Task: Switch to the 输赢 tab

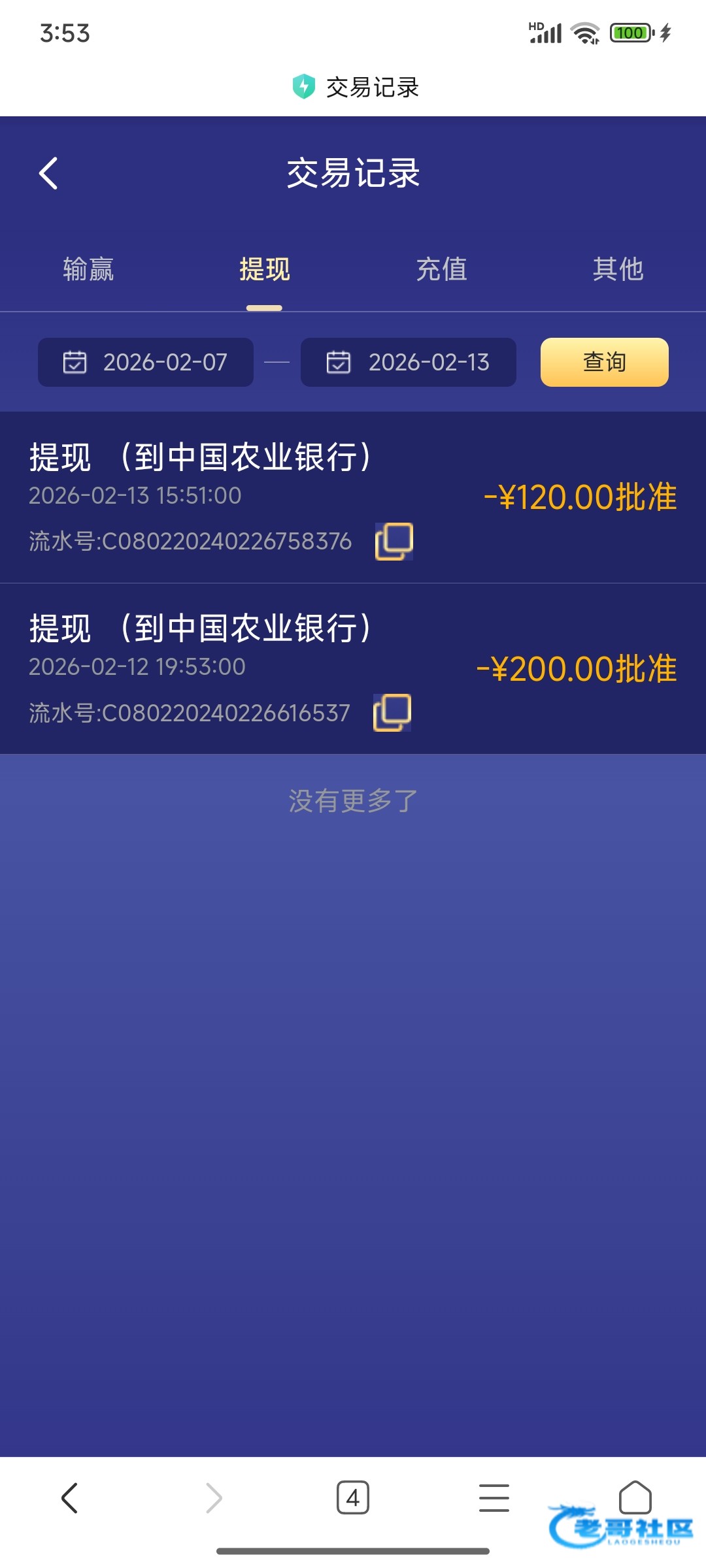Action: (88, 269)
